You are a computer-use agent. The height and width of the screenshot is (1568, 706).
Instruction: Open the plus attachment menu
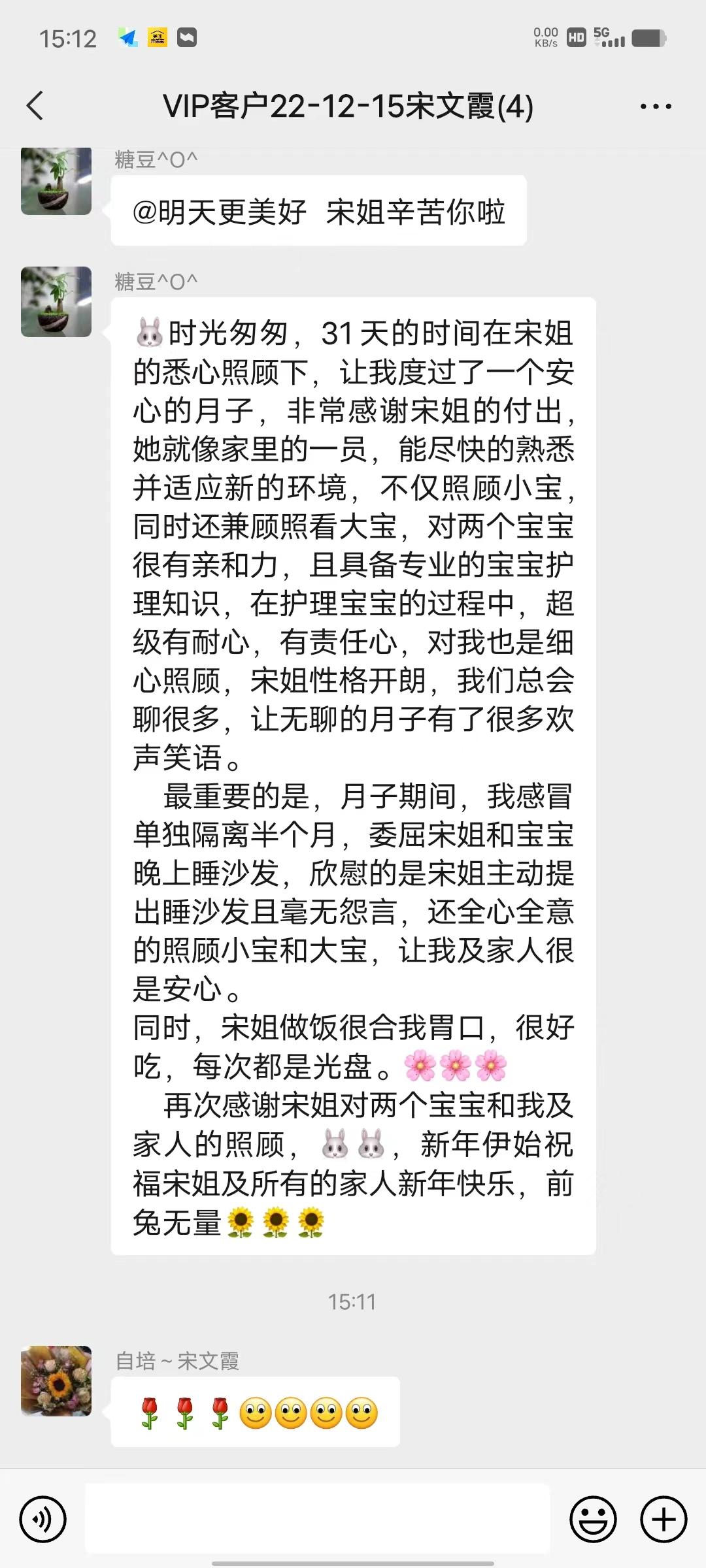[x=664, y=1520]
